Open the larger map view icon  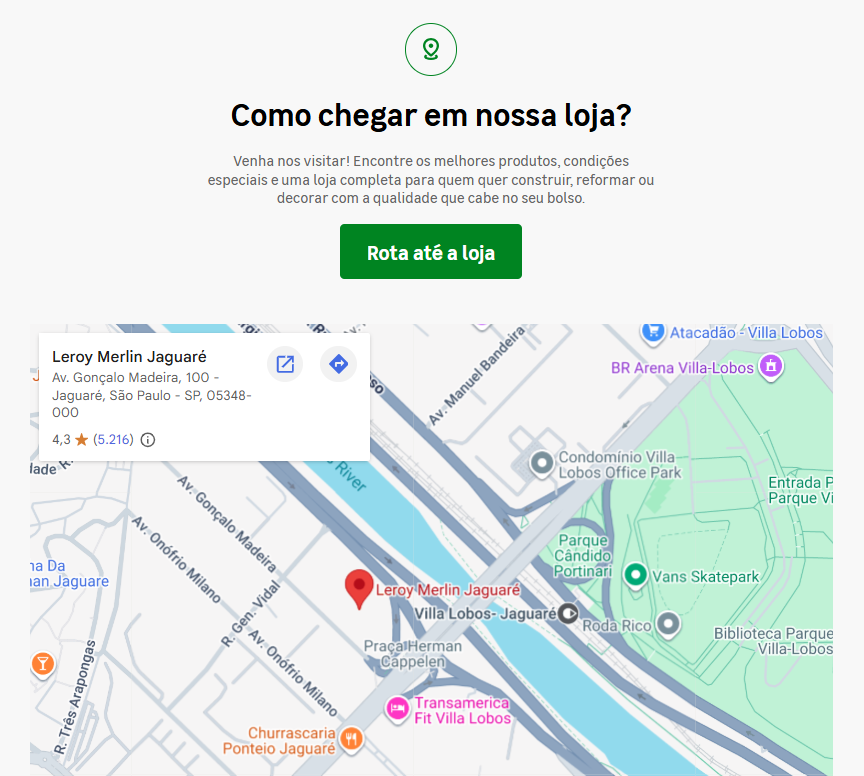[x=285, y=364]
